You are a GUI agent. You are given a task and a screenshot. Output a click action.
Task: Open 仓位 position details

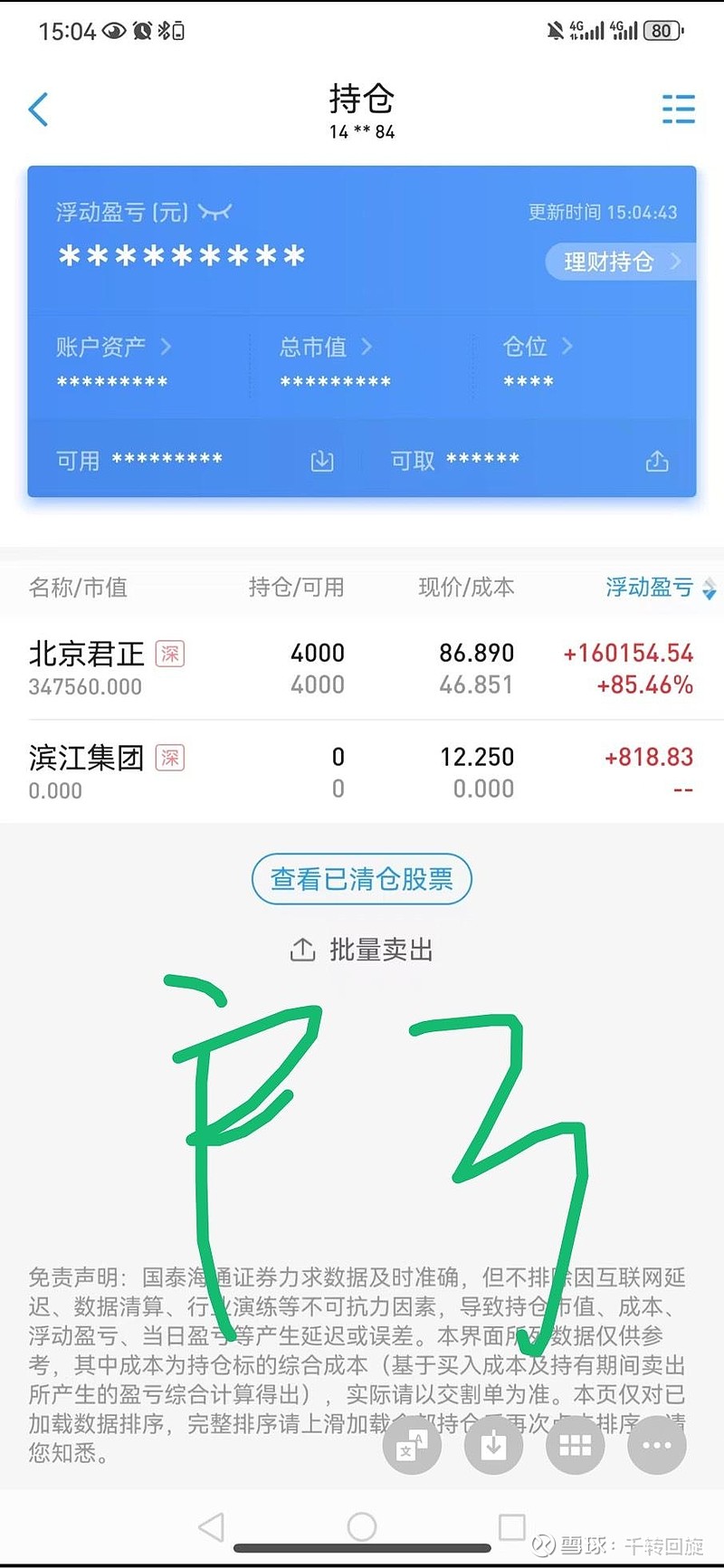[538, 346]
